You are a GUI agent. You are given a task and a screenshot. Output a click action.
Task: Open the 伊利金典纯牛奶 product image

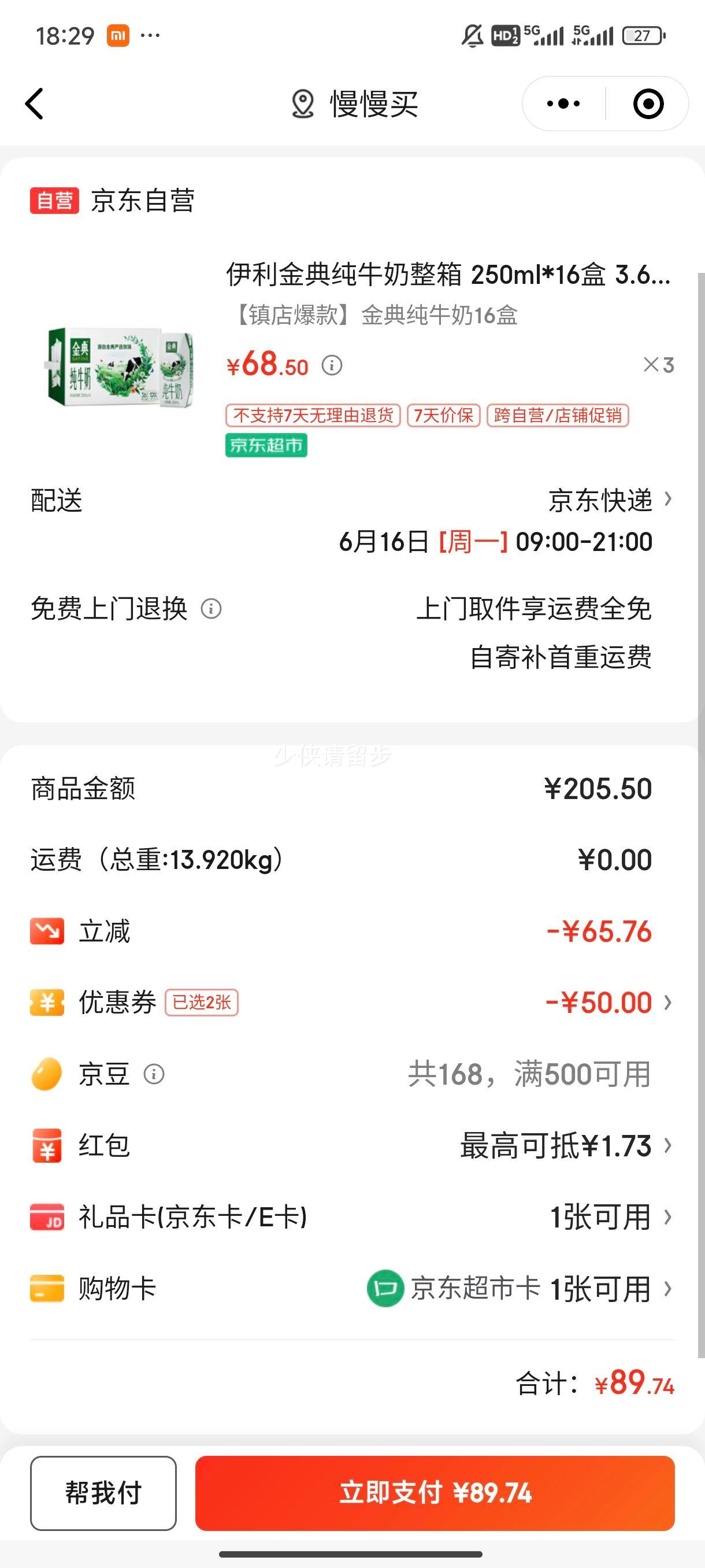(x=120, y=367)
